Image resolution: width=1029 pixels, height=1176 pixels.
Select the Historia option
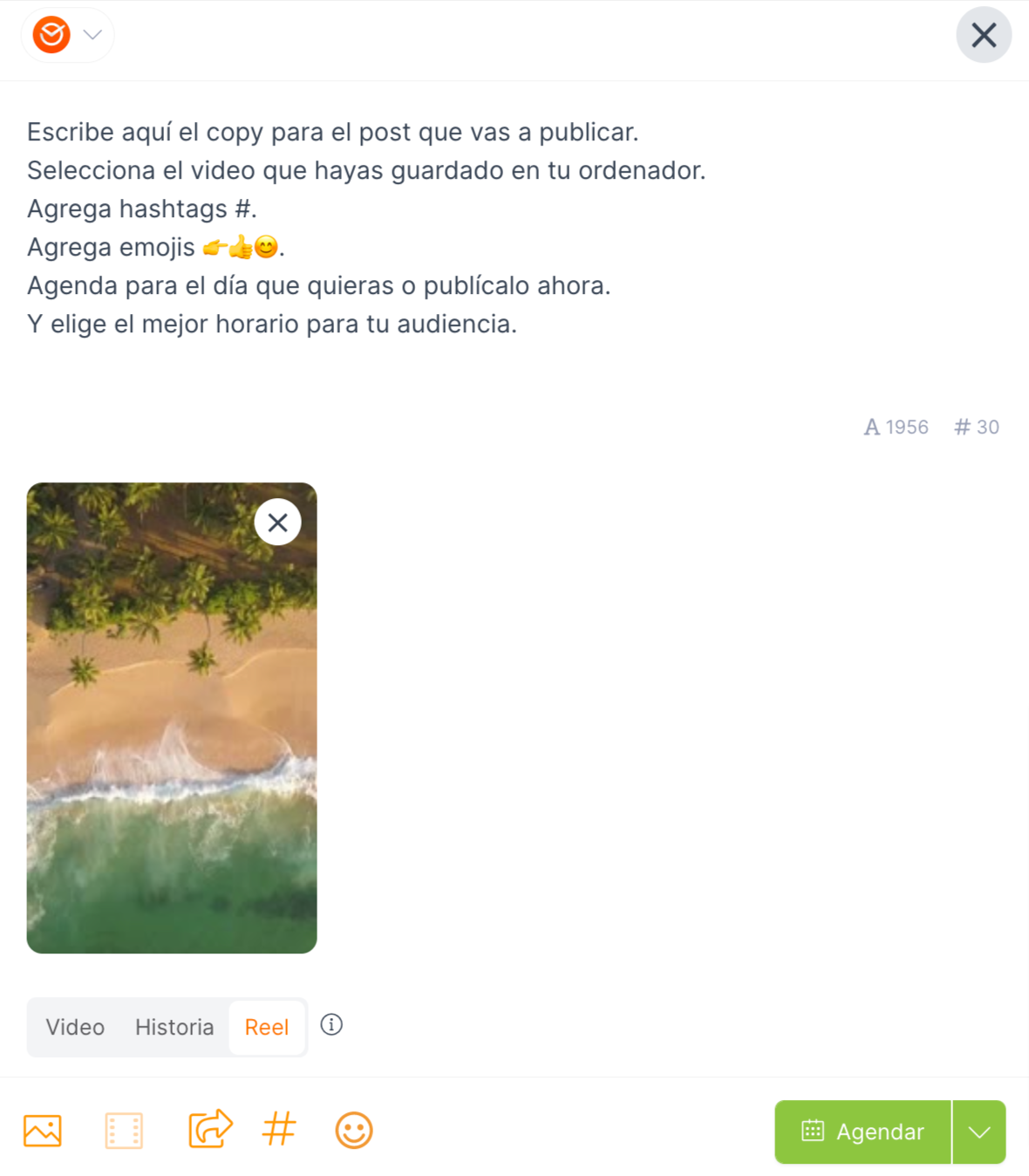click(x=174, y=1027)
